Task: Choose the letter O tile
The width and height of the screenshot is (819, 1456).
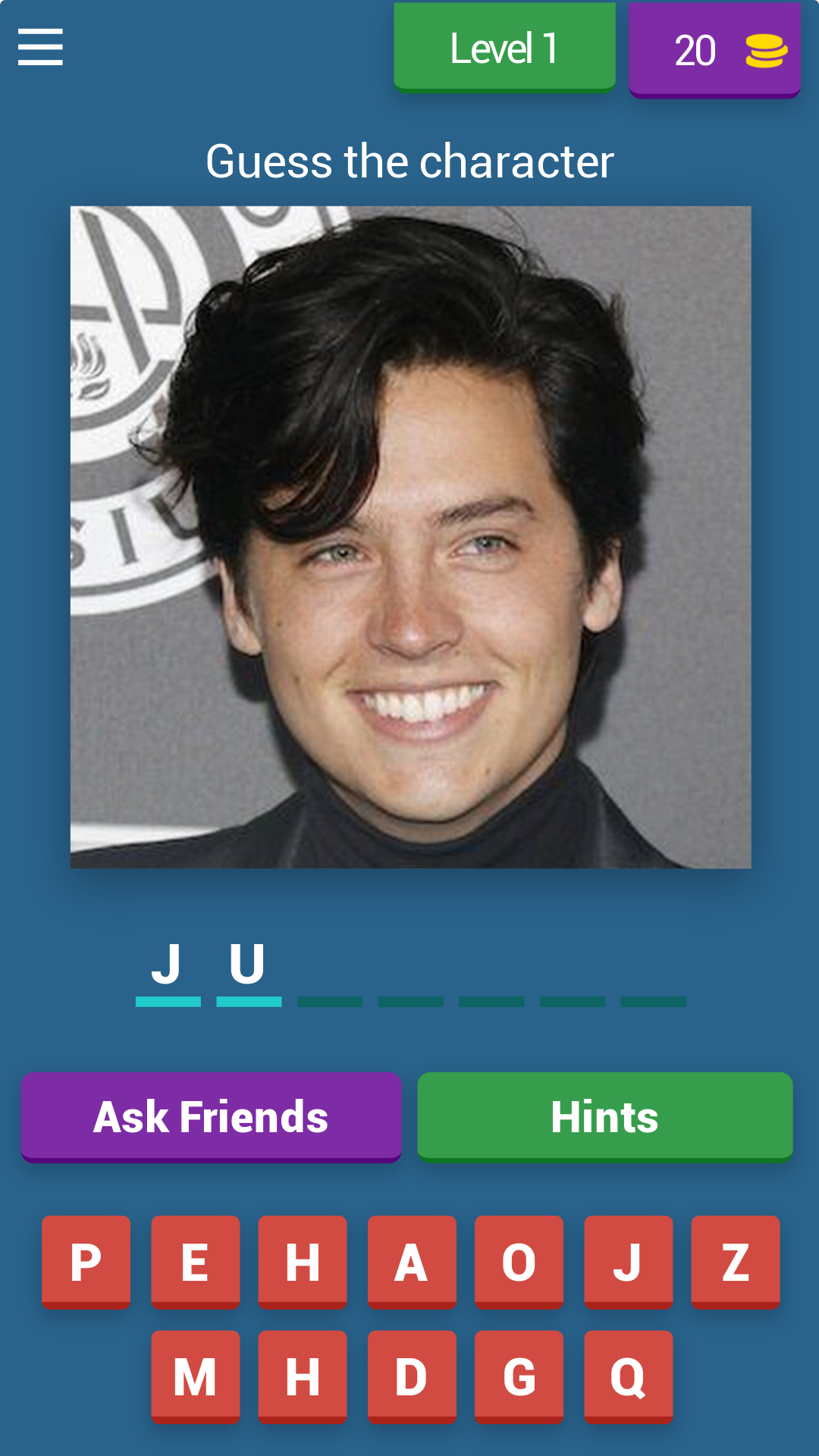Action: pyautogui.click(x=519, y=1262)
